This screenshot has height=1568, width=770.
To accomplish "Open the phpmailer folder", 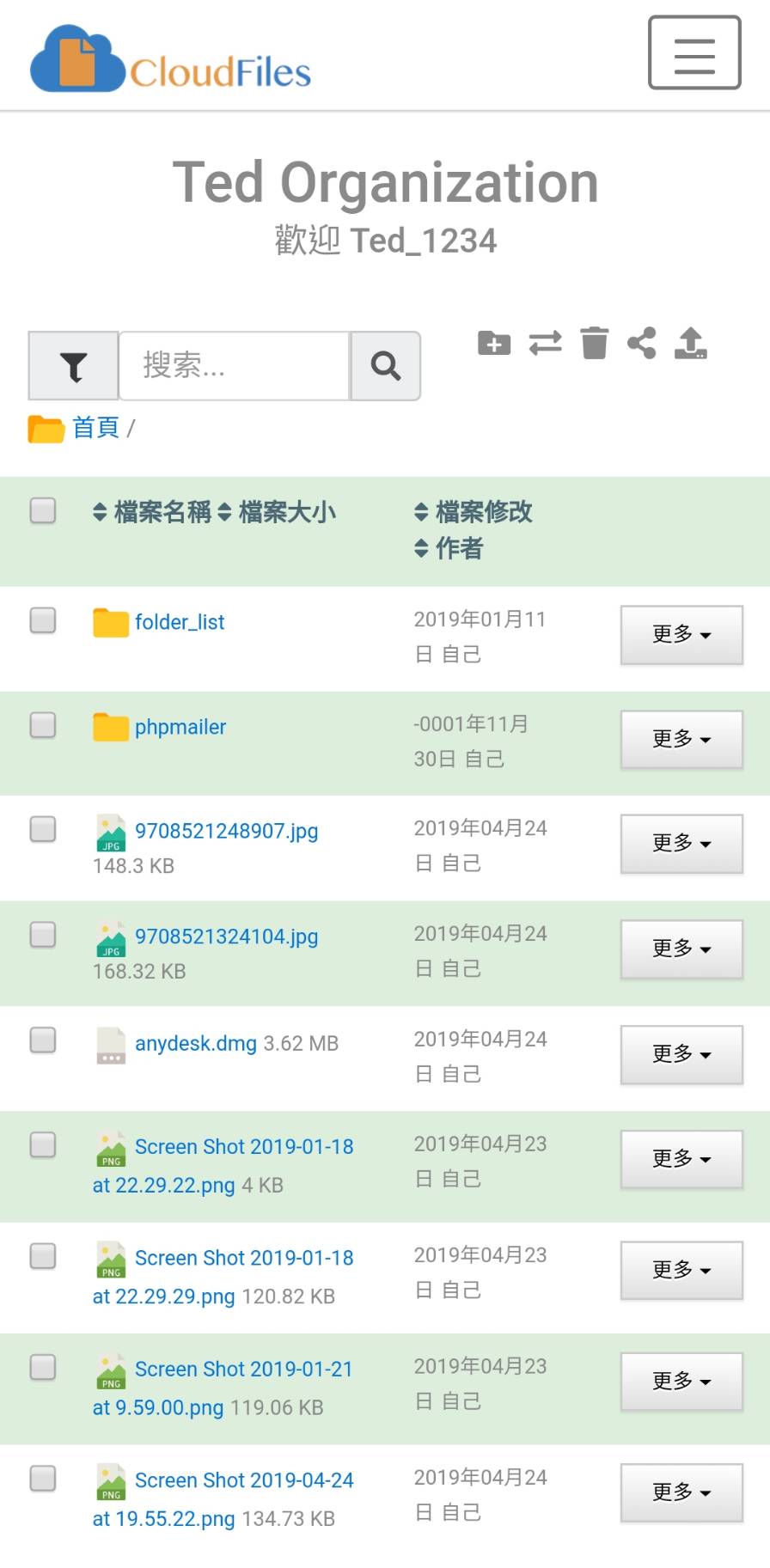I will click(x=180, y=727).
